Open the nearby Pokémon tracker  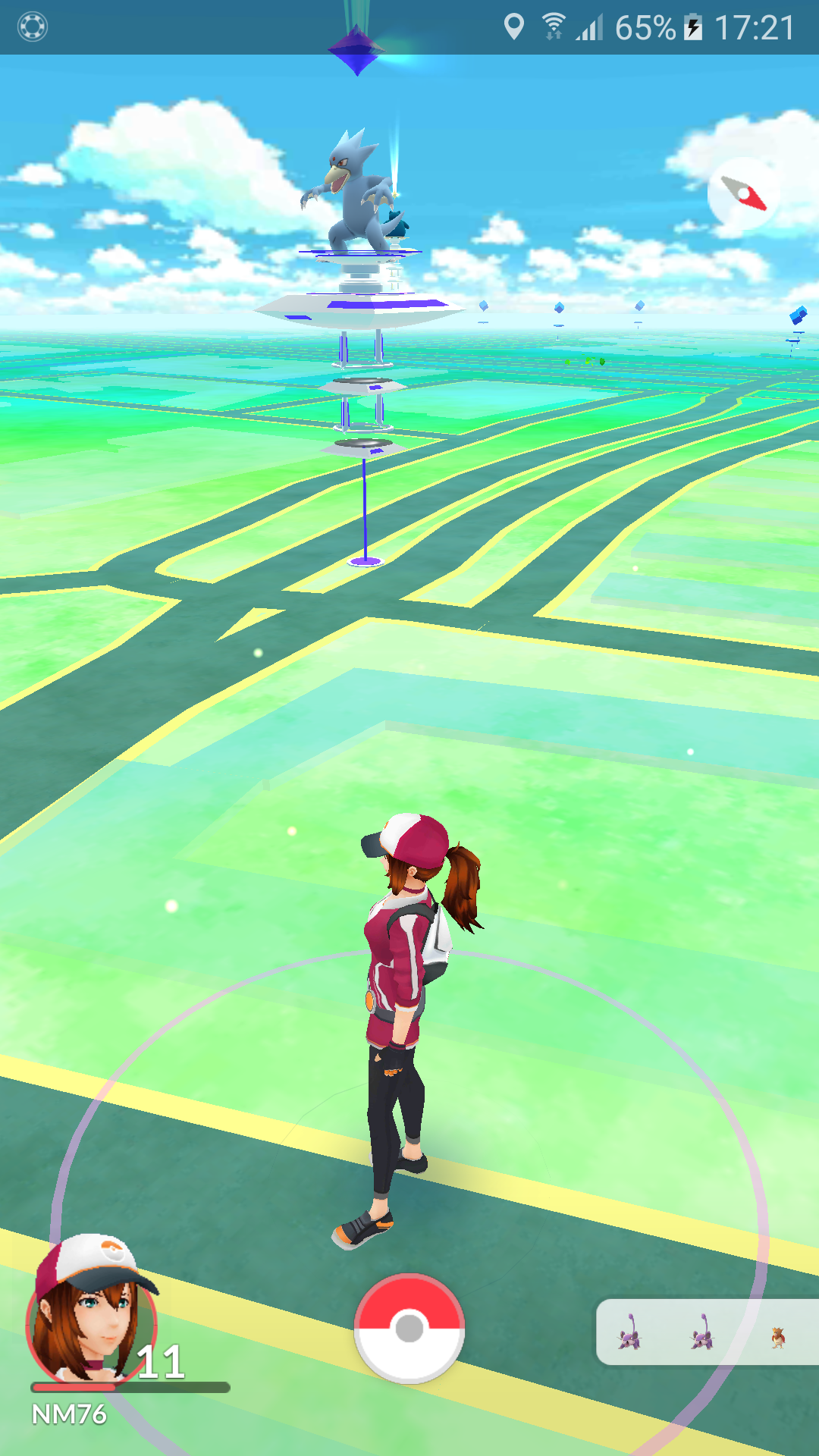point(707,1332)
